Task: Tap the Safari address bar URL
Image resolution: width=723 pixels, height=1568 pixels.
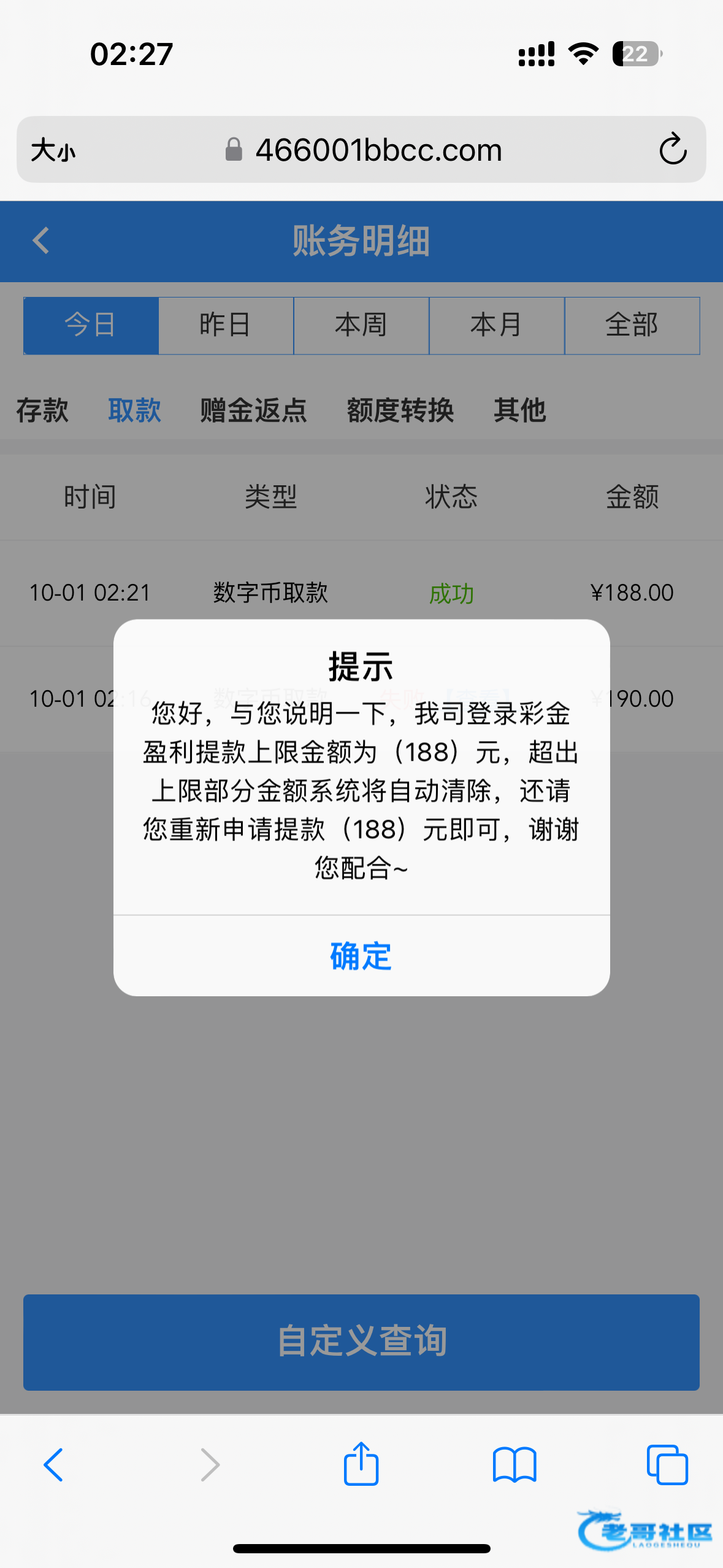Action: point(378,150)
